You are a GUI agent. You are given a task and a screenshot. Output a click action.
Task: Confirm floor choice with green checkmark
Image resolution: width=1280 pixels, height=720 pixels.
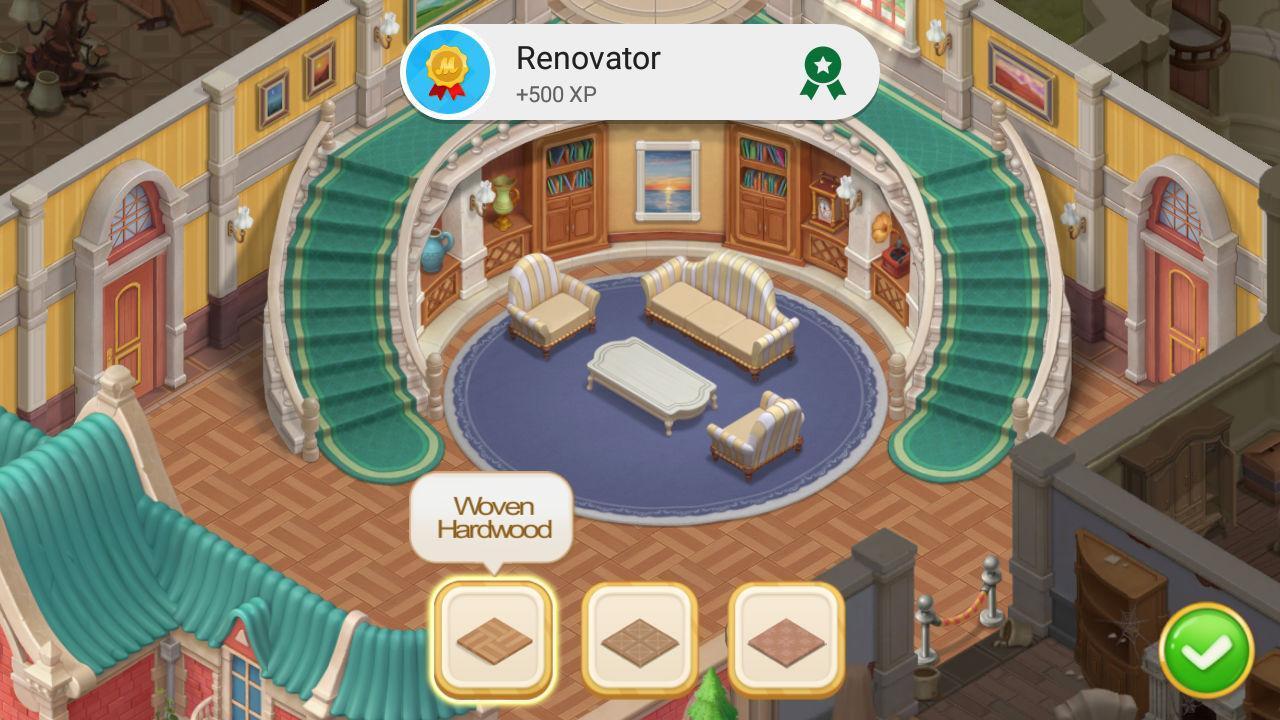pos(1207,651)
